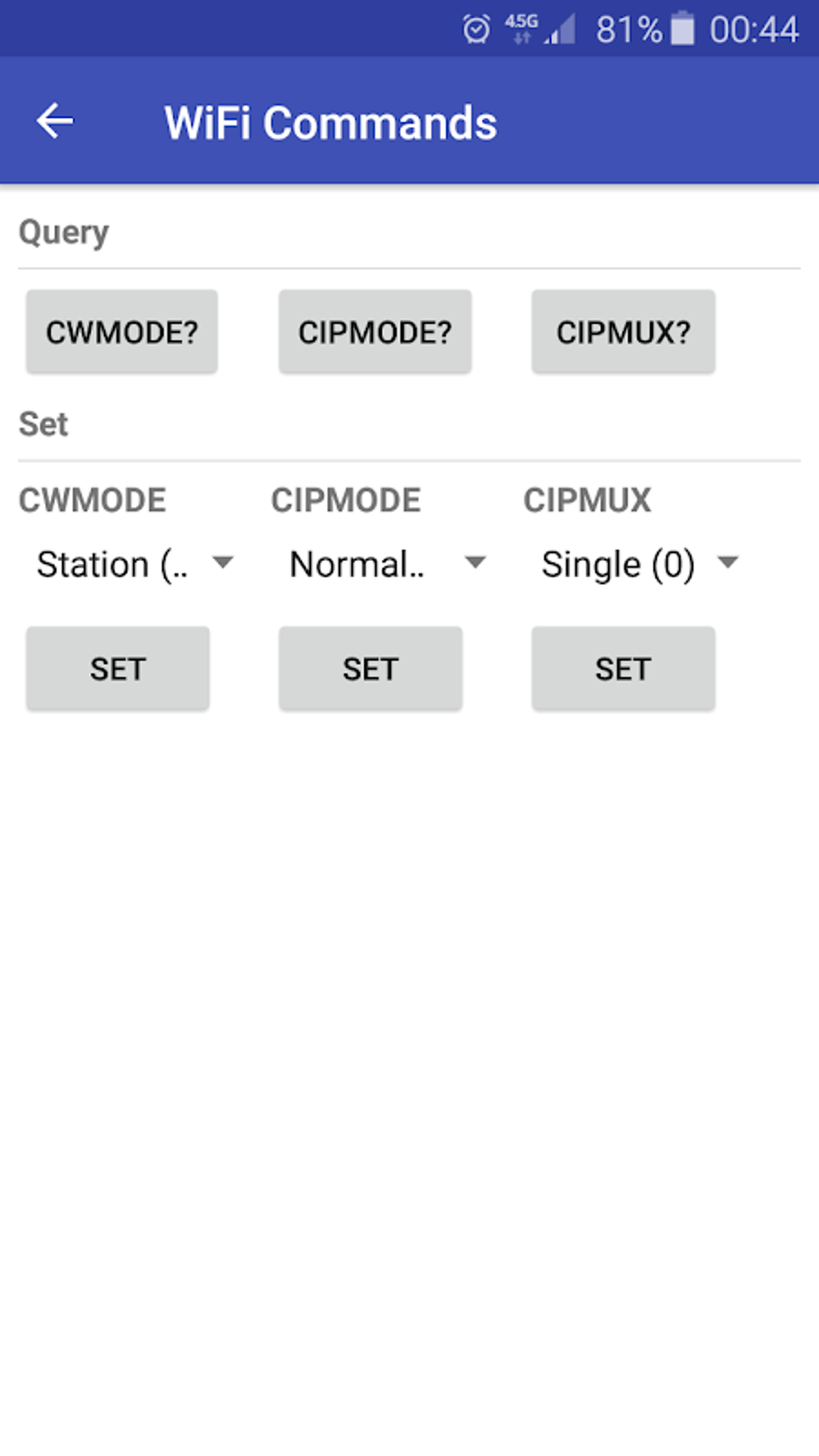This screenshot has width=819, height=1456.
Task: Apply the CWMODE value with its SET button
Action: [118, 669]
